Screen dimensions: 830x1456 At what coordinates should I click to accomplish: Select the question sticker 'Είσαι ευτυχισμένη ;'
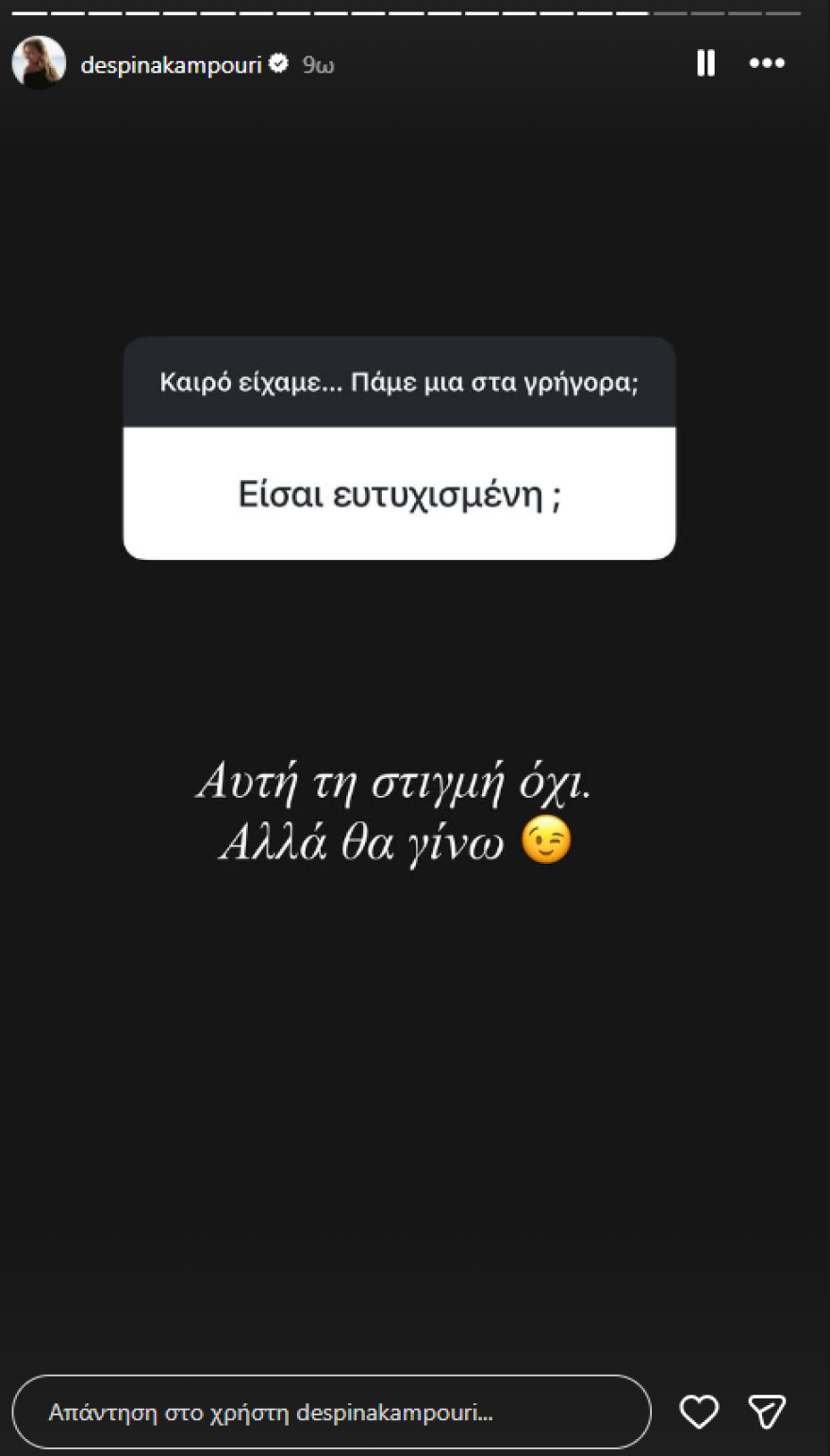coord(399,495)
